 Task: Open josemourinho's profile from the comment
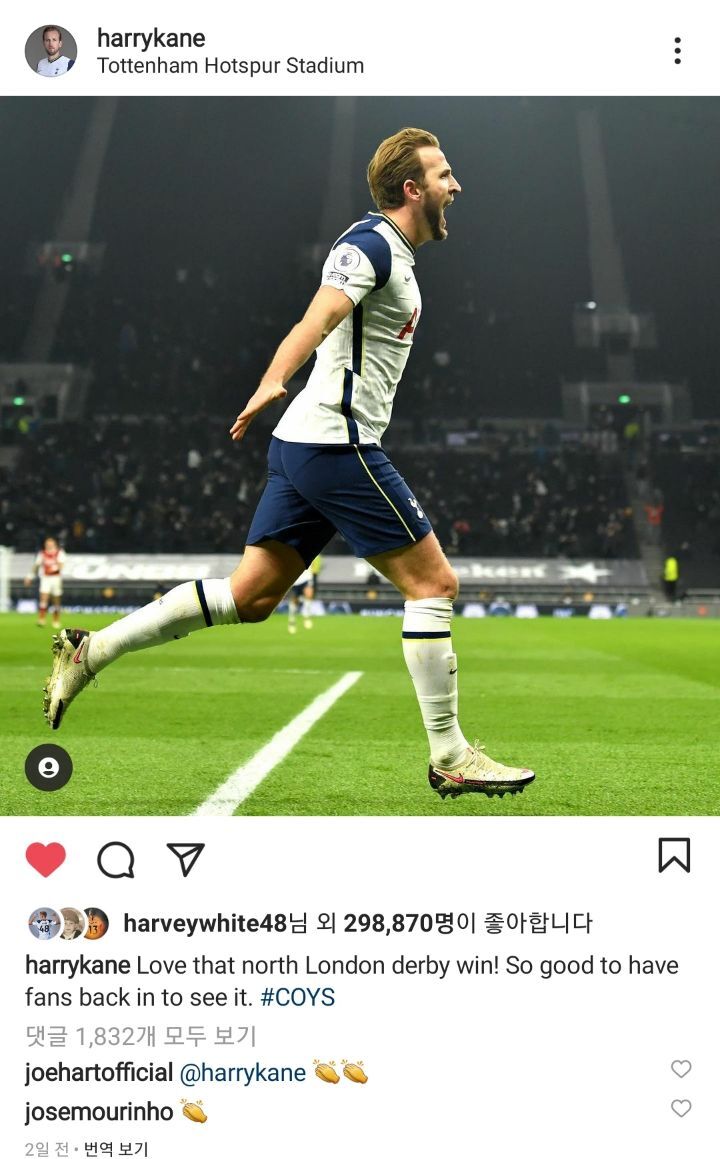tap(99, 1111)
